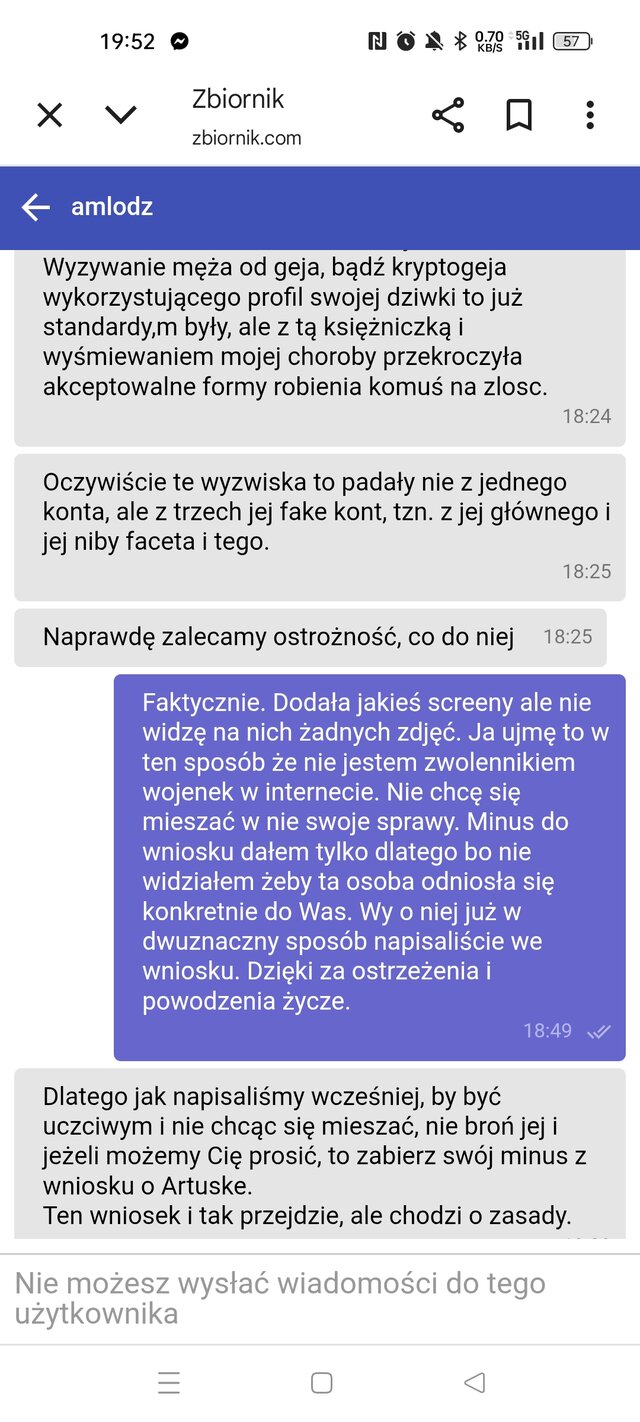The image size is (640, 1422).
Task: Tap the system back button
Action: pos(474,1383)
